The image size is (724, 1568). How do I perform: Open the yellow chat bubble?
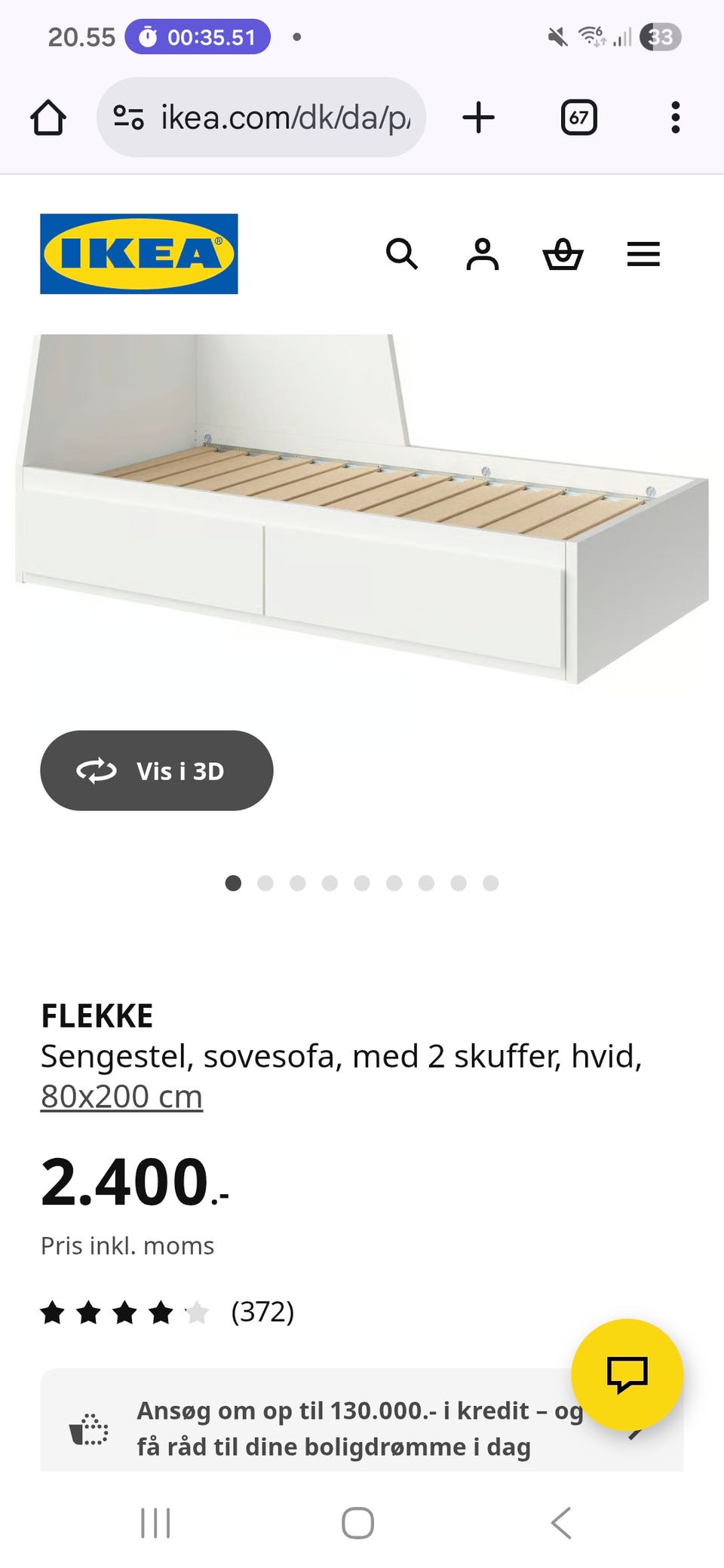tap(627, 1374)
